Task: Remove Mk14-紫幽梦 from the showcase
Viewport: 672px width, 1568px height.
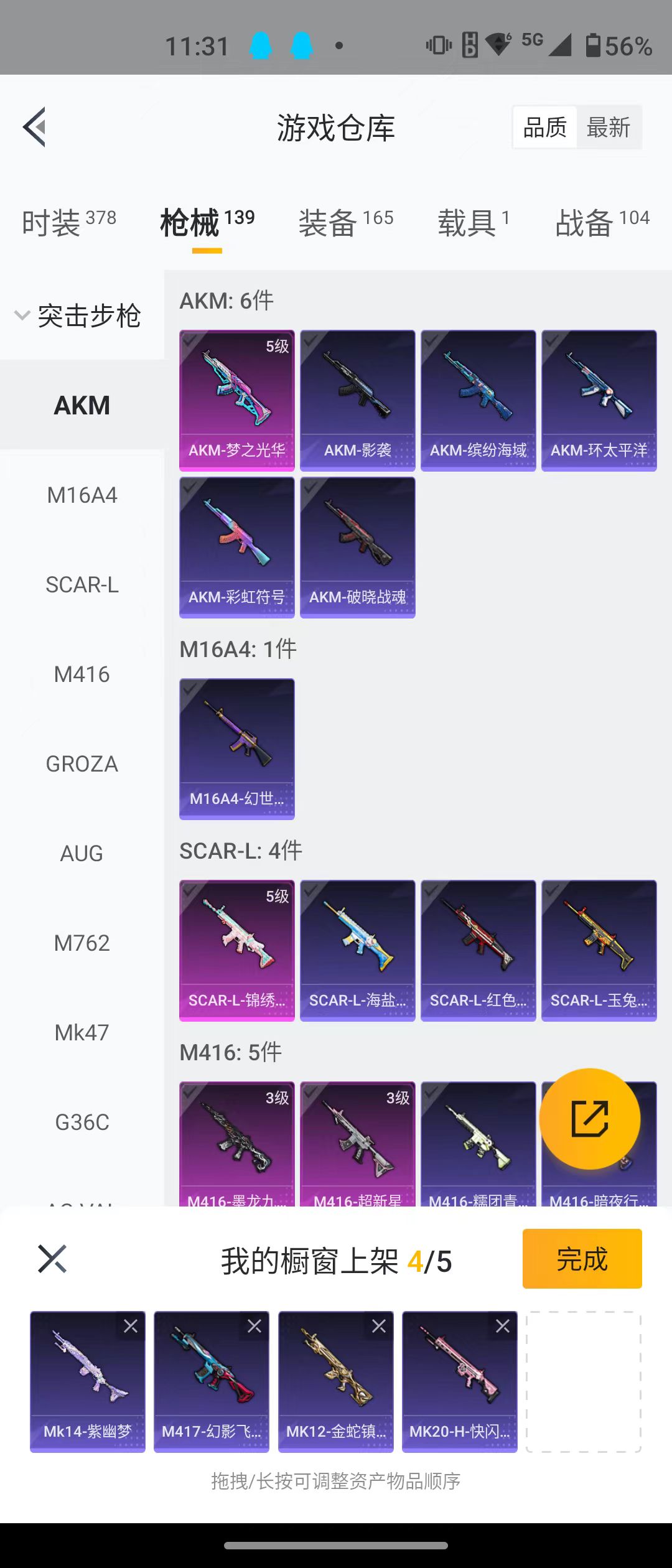Action: [x=131, y=1326]
